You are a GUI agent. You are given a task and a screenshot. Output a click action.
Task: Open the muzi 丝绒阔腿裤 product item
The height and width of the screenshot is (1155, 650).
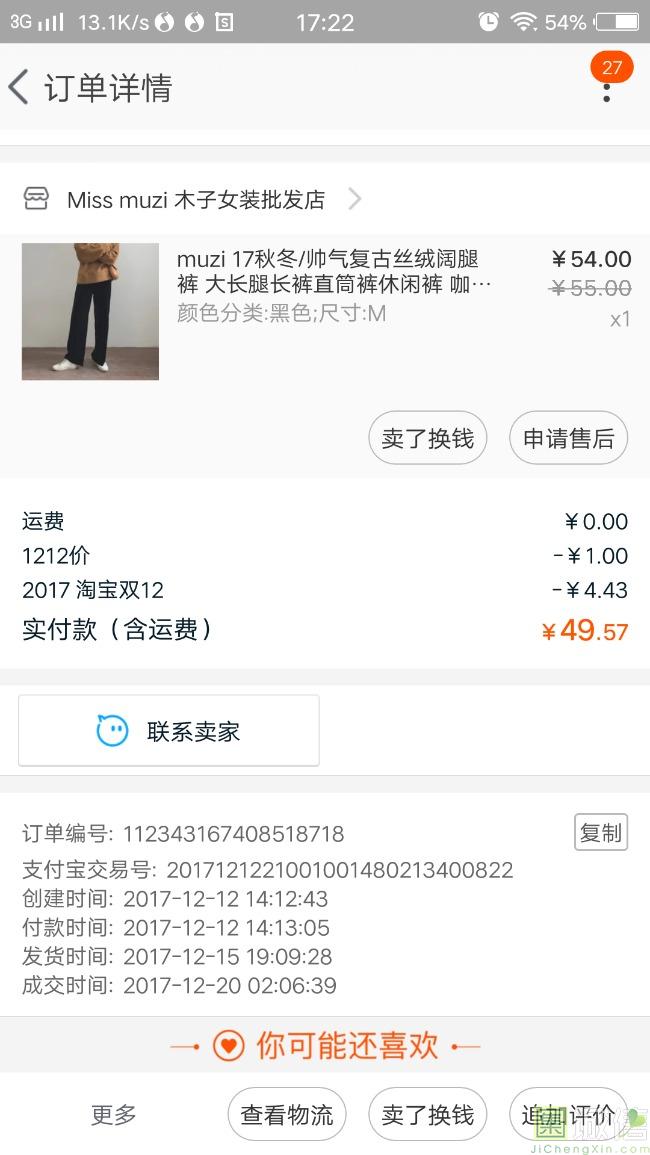tap(325, 312)
